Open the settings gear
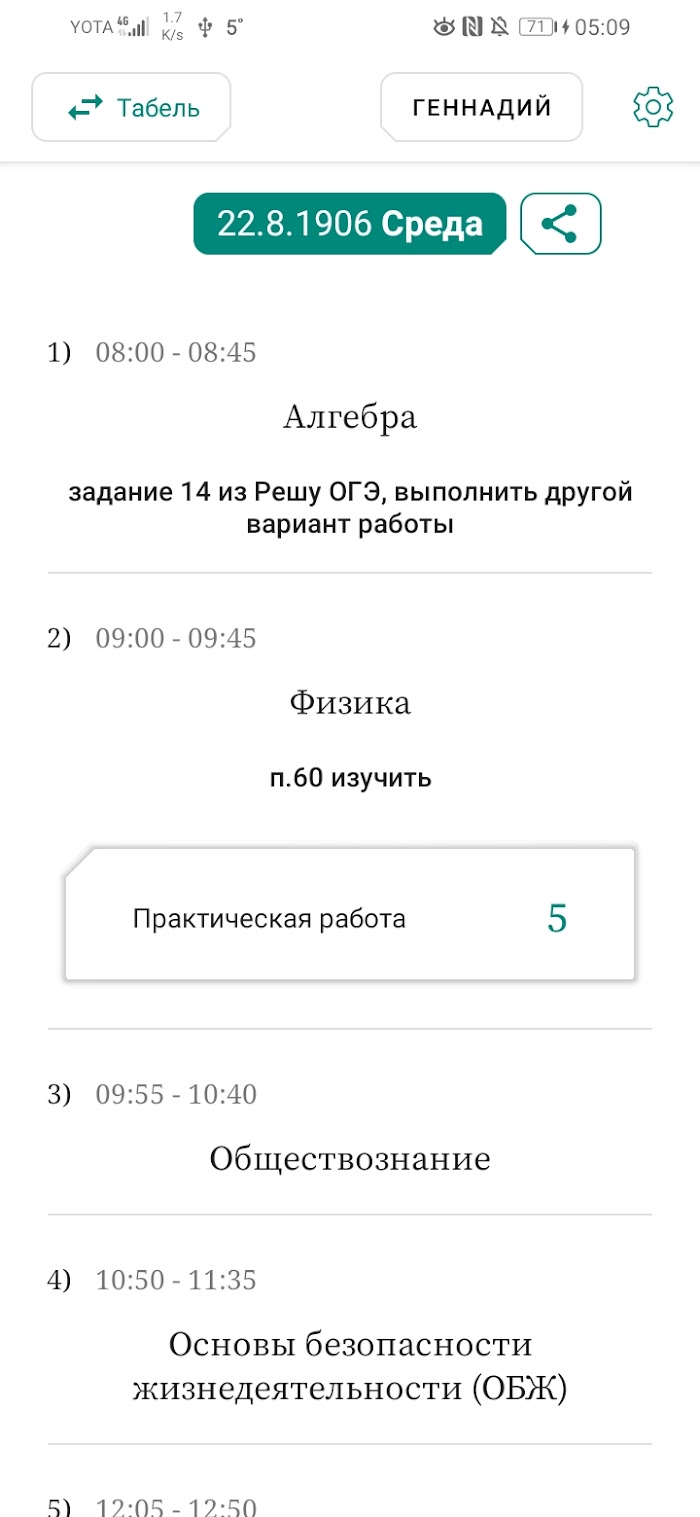Viewport: 700px width, 1517px height. tap(653, 107)
